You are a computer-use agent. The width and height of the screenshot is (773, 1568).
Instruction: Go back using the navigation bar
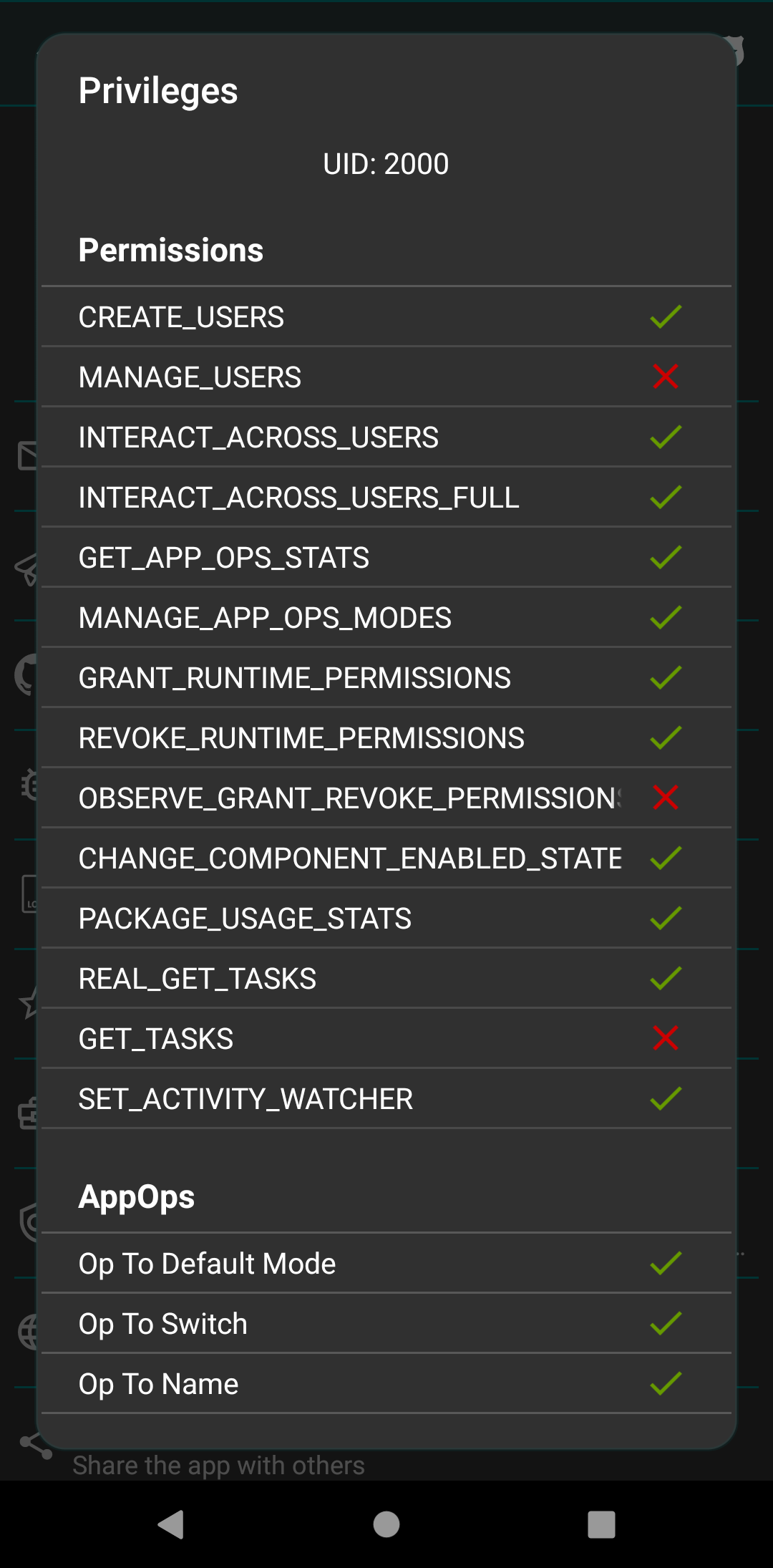172,1524
